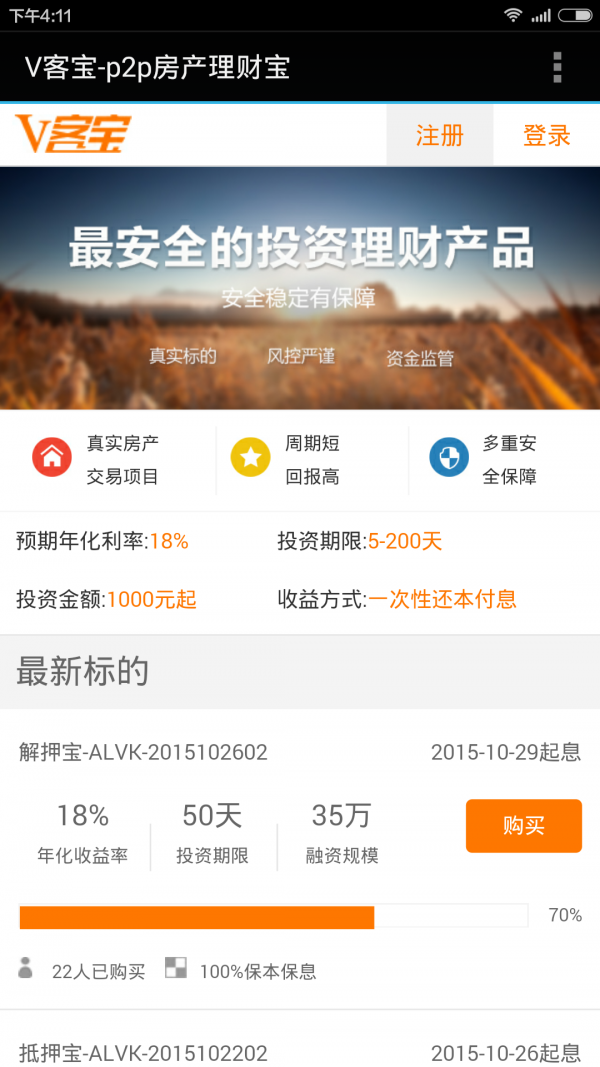Open the 解押宝-ALVK-2015102602 listing
This screenshot has height=1067, width=600.
click(x=144, y=752)
